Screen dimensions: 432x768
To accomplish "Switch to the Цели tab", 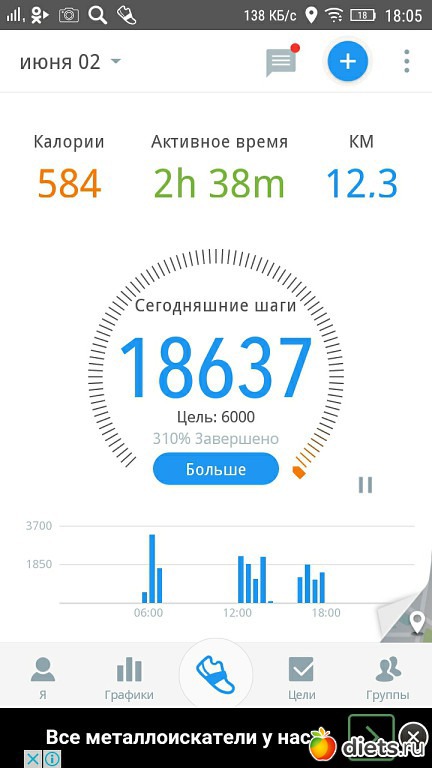I will 302,678.
